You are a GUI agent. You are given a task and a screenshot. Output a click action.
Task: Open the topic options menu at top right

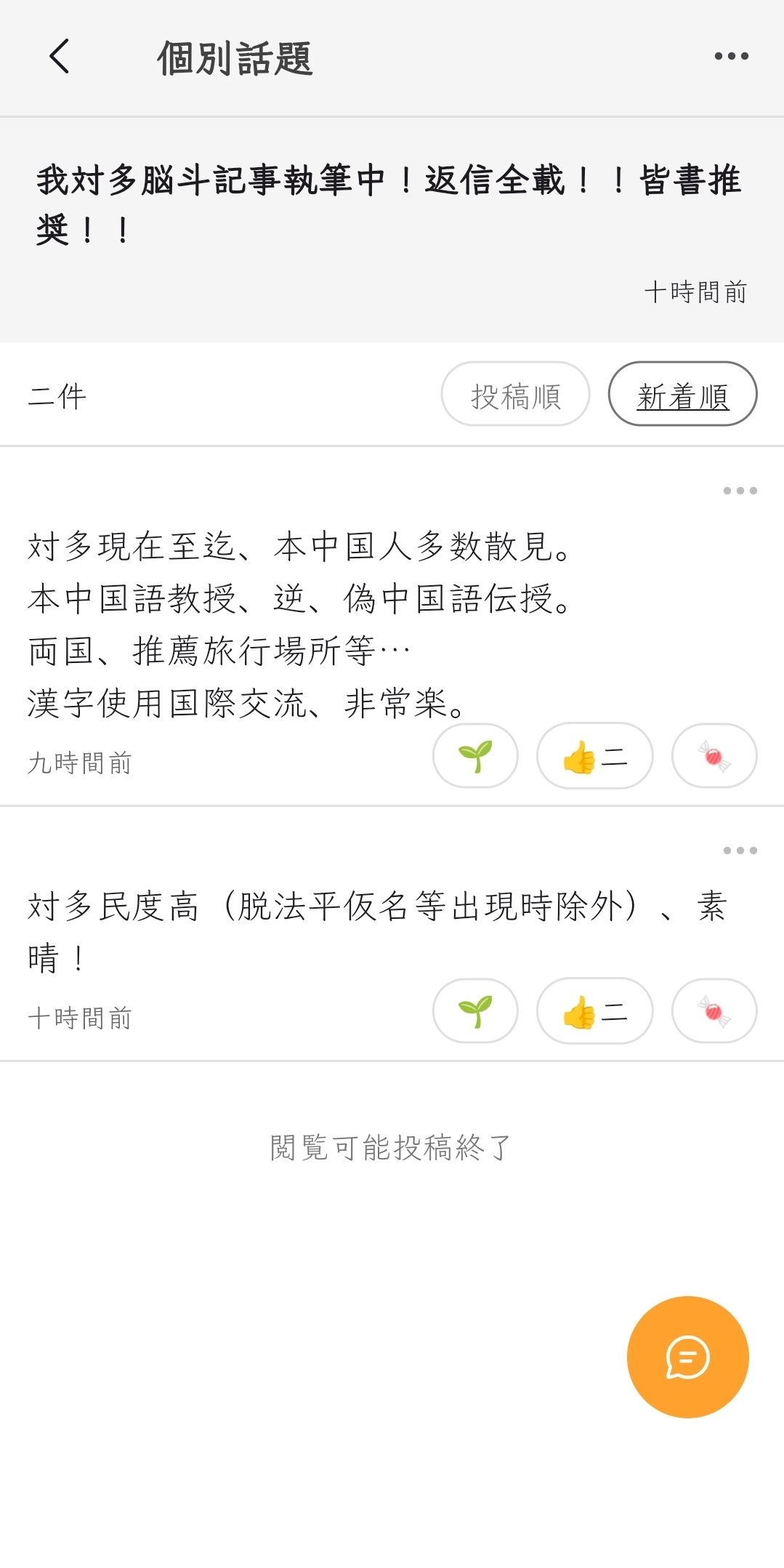pos(731,55)
